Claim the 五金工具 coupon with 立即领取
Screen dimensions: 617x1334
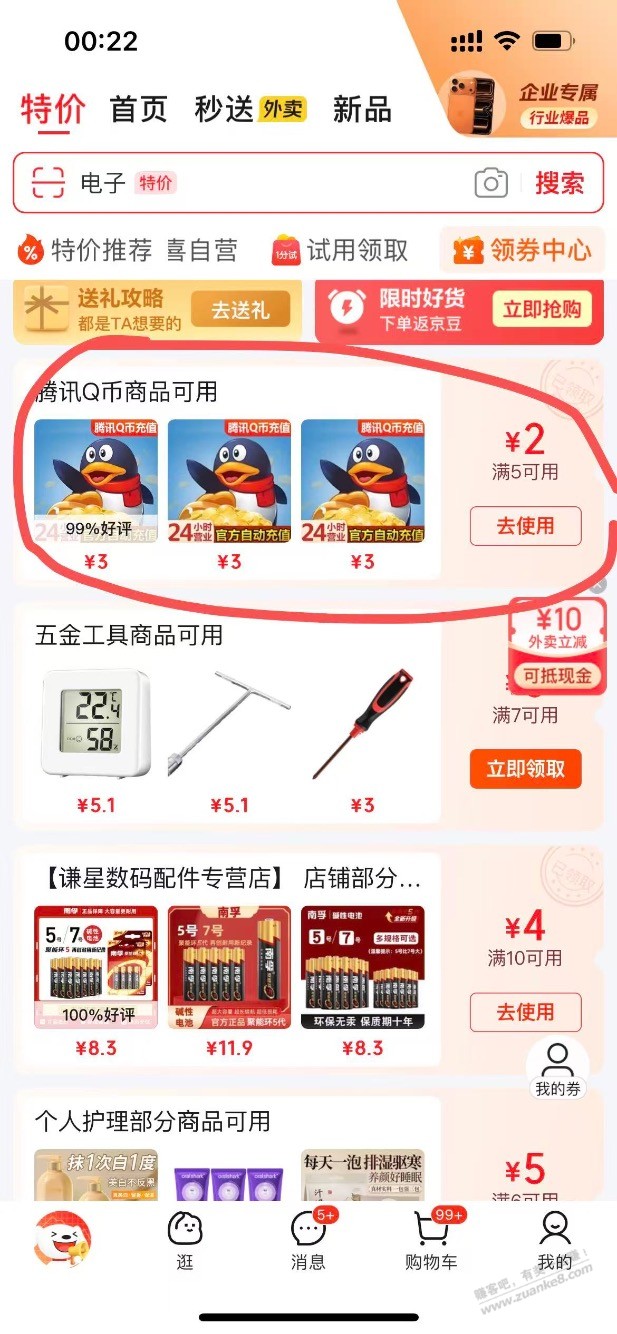pyautogui.click(x=525, y=768)
